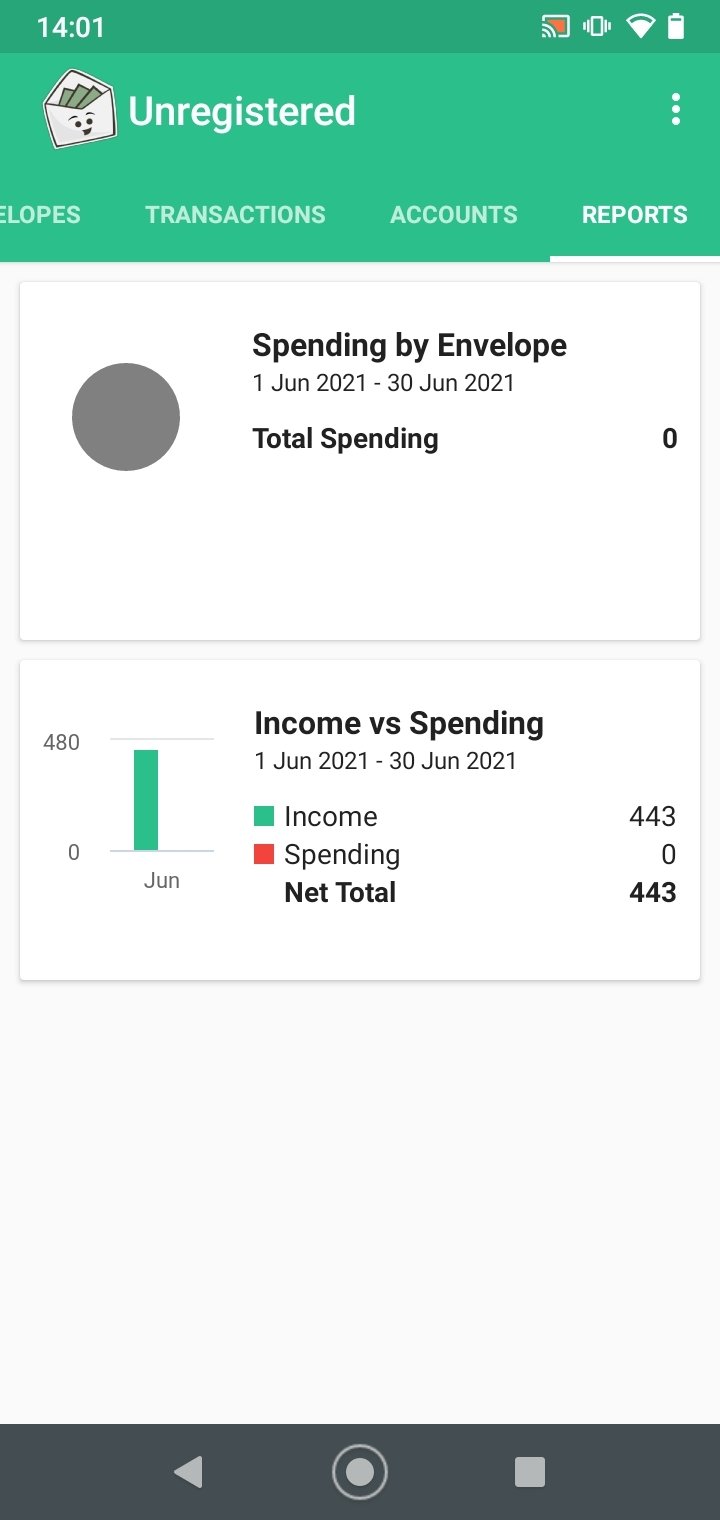Switch to the Transactions tab
720x1520 pixels.
tap(235, 215)
